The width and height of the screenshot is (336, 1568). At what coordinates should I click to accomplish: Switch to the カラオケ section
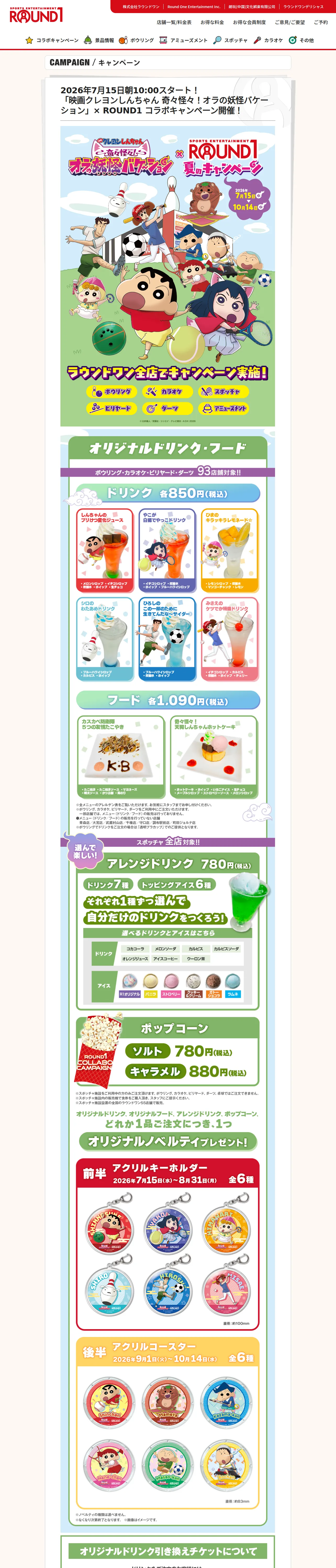pos(268,40)
